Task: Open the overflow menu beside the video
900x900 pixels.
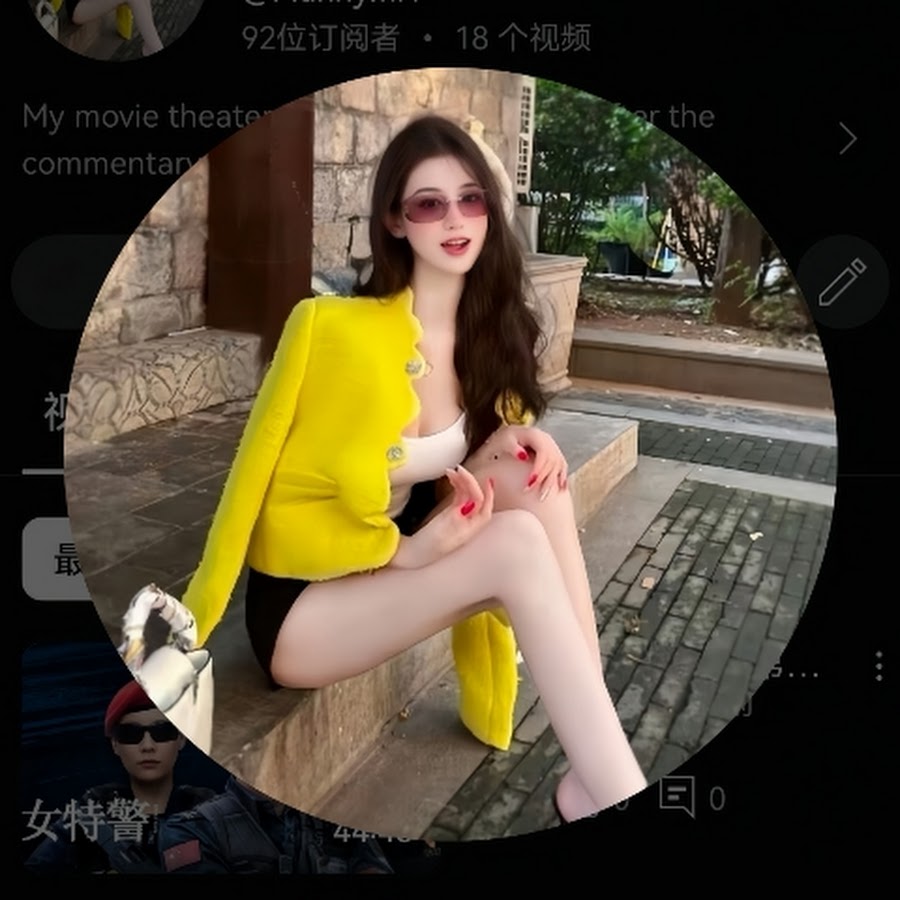Action: [878, 666]
